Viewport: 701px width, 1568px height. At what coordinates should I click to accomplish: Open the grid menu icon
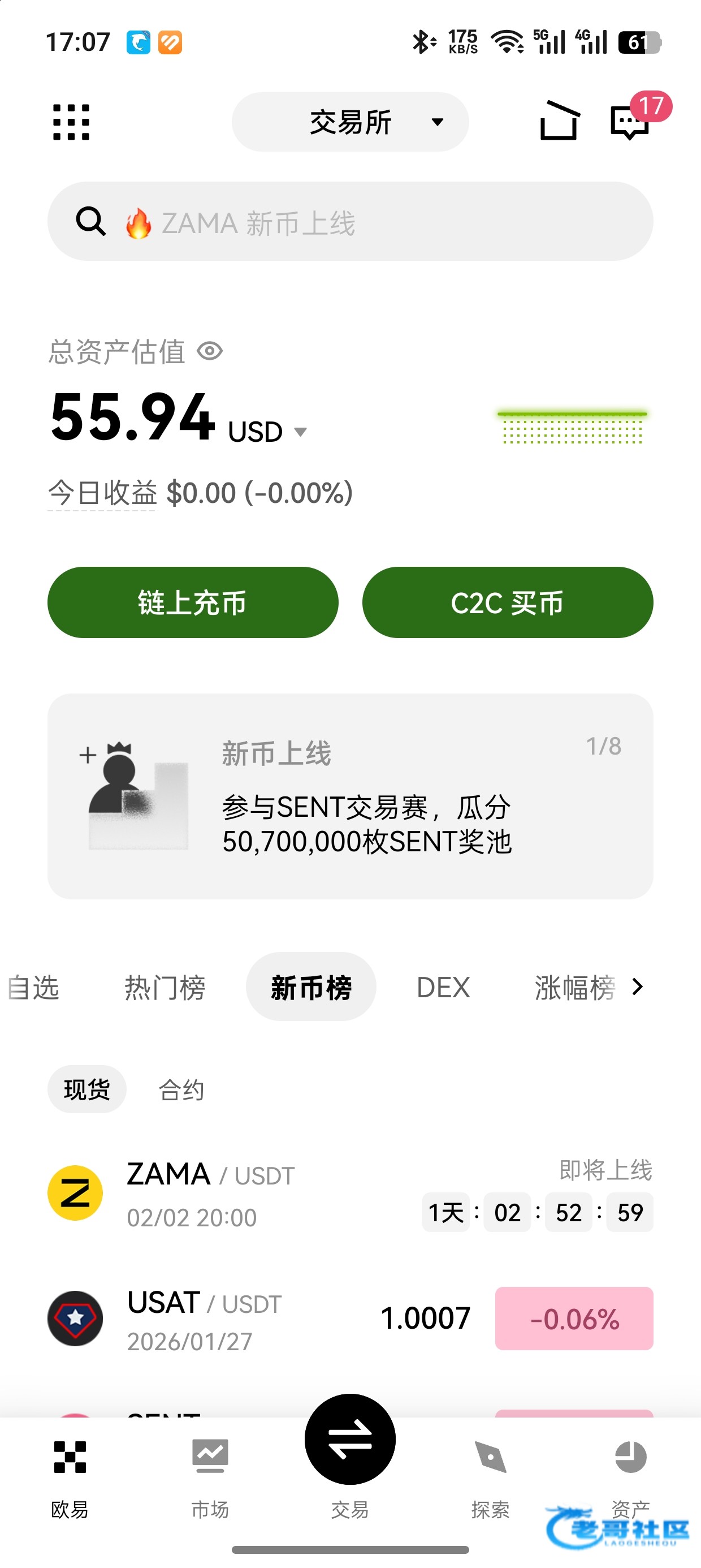[x=71, y=122]
